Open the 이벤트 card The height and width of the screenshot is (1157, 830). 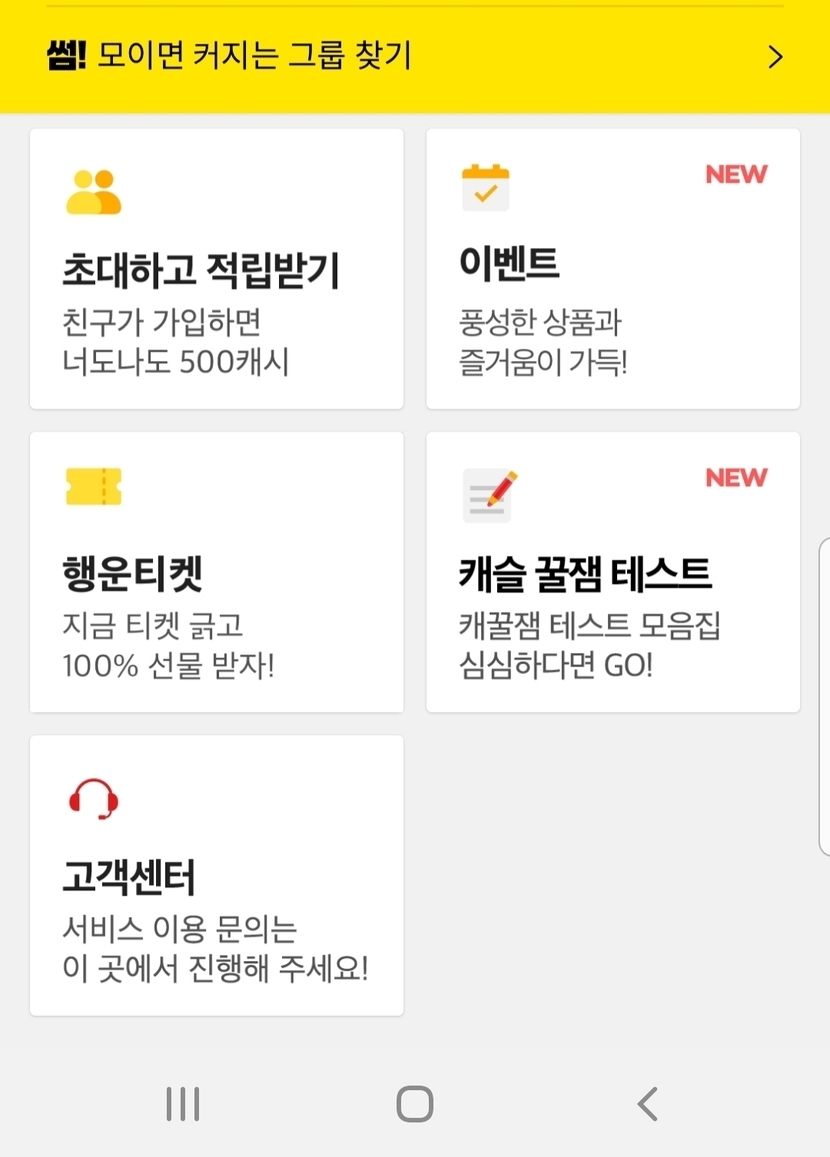(x=612, y=268)
